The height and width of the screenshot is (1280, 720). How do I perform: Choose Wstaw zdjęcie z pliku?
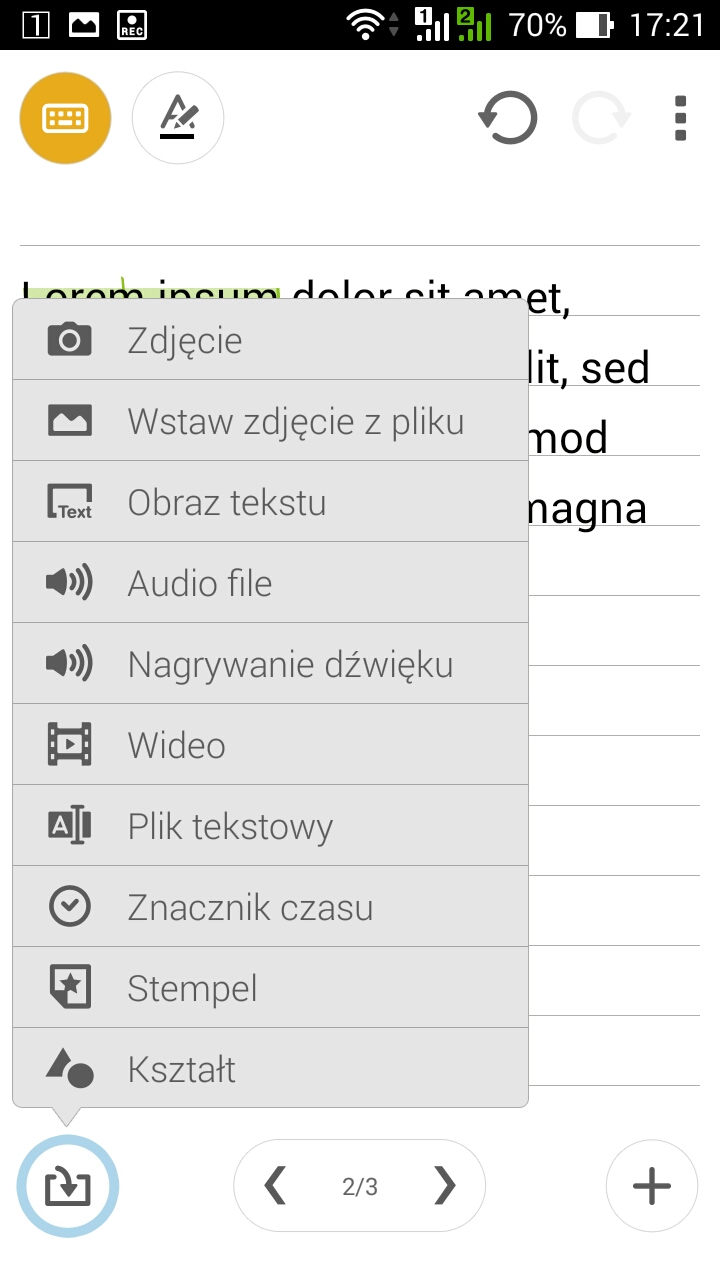coord(270,421)
